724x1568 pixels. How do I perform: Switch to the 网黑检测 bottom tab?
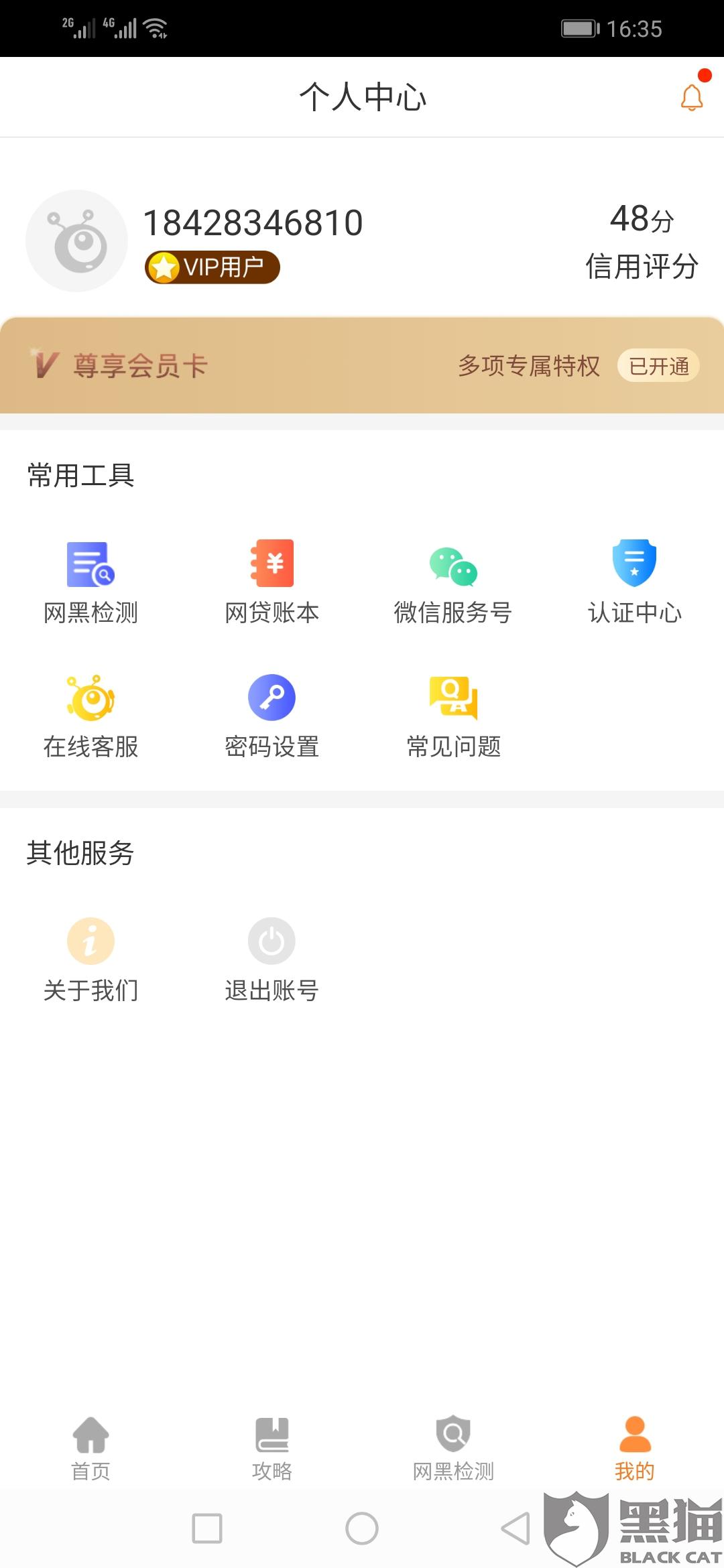point(453,1449)
